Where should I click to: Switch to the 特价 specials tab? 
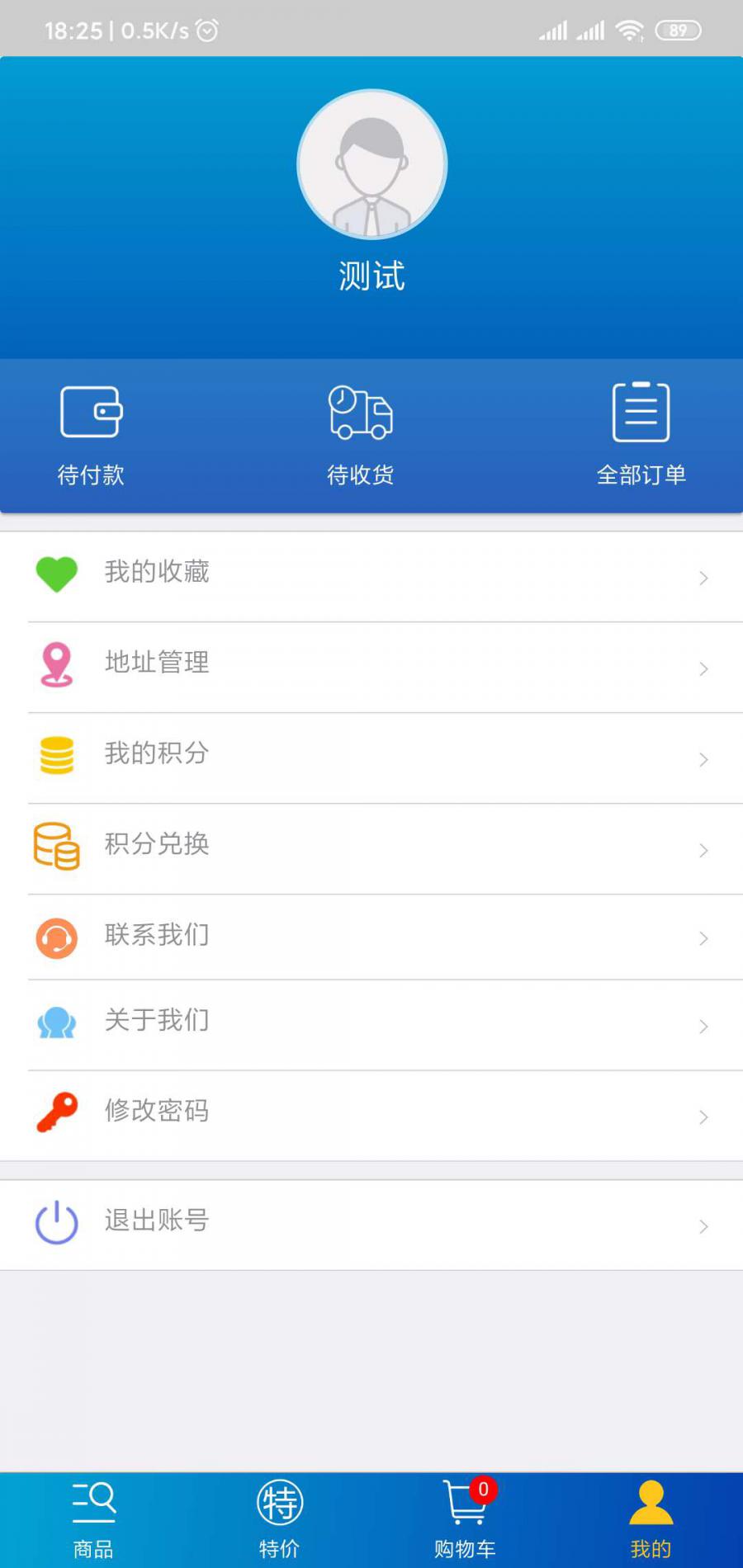point(279,1520)
